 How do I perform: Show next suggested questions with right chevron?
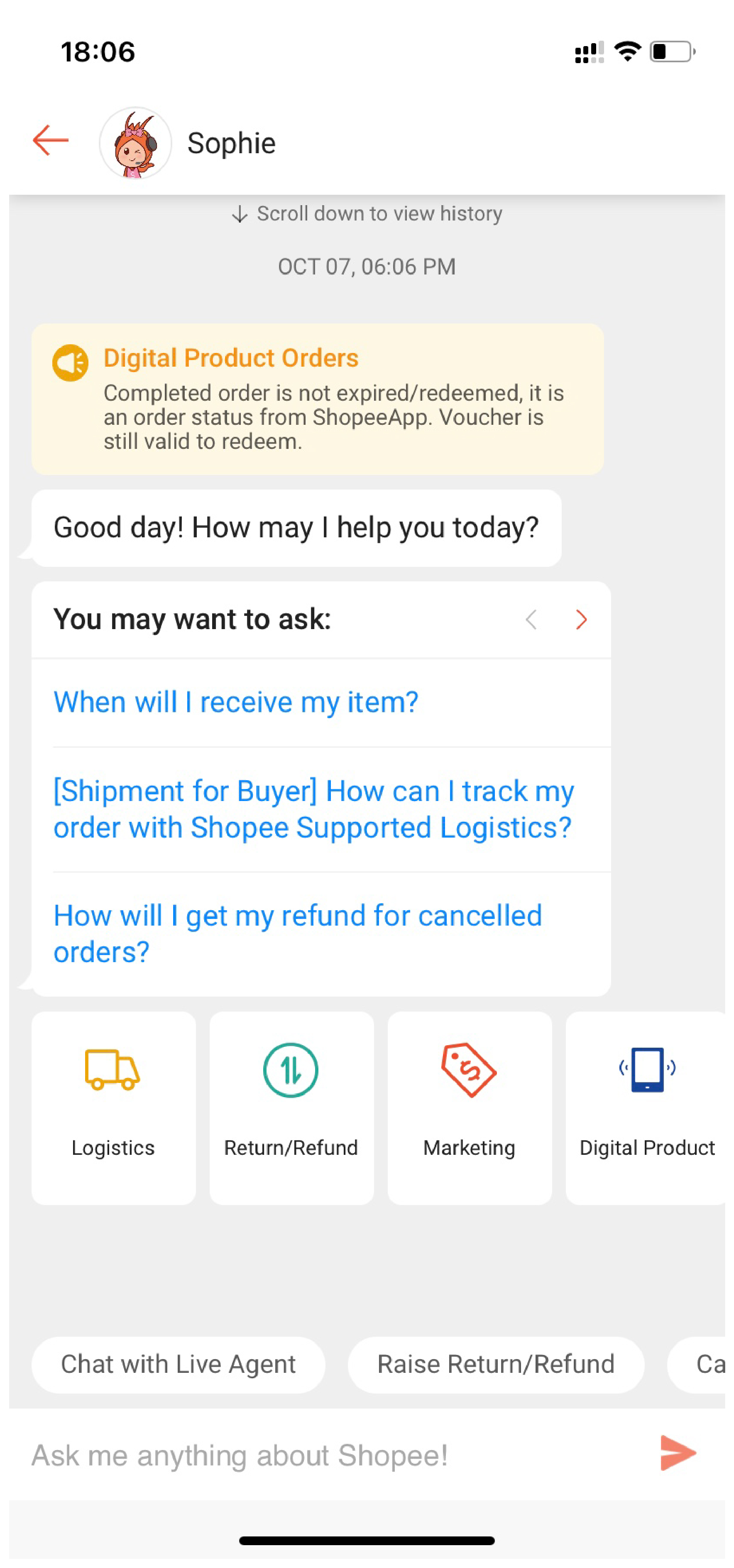[x=582, y=619]
